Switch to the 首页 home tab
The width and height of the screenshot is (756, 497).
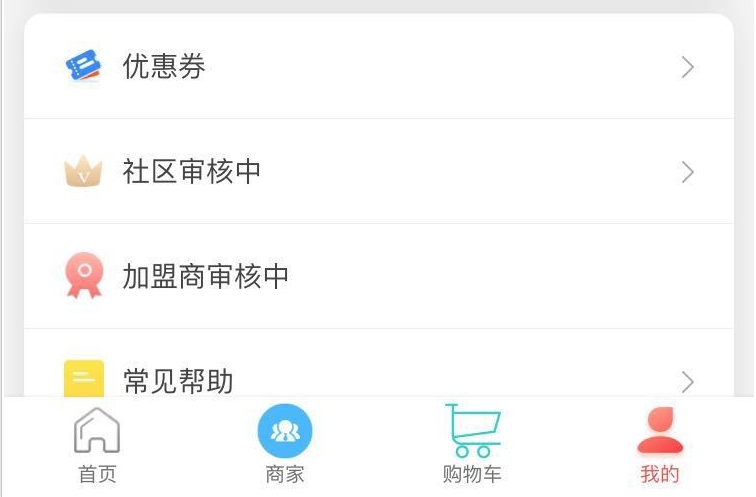(x=97, y=445)
